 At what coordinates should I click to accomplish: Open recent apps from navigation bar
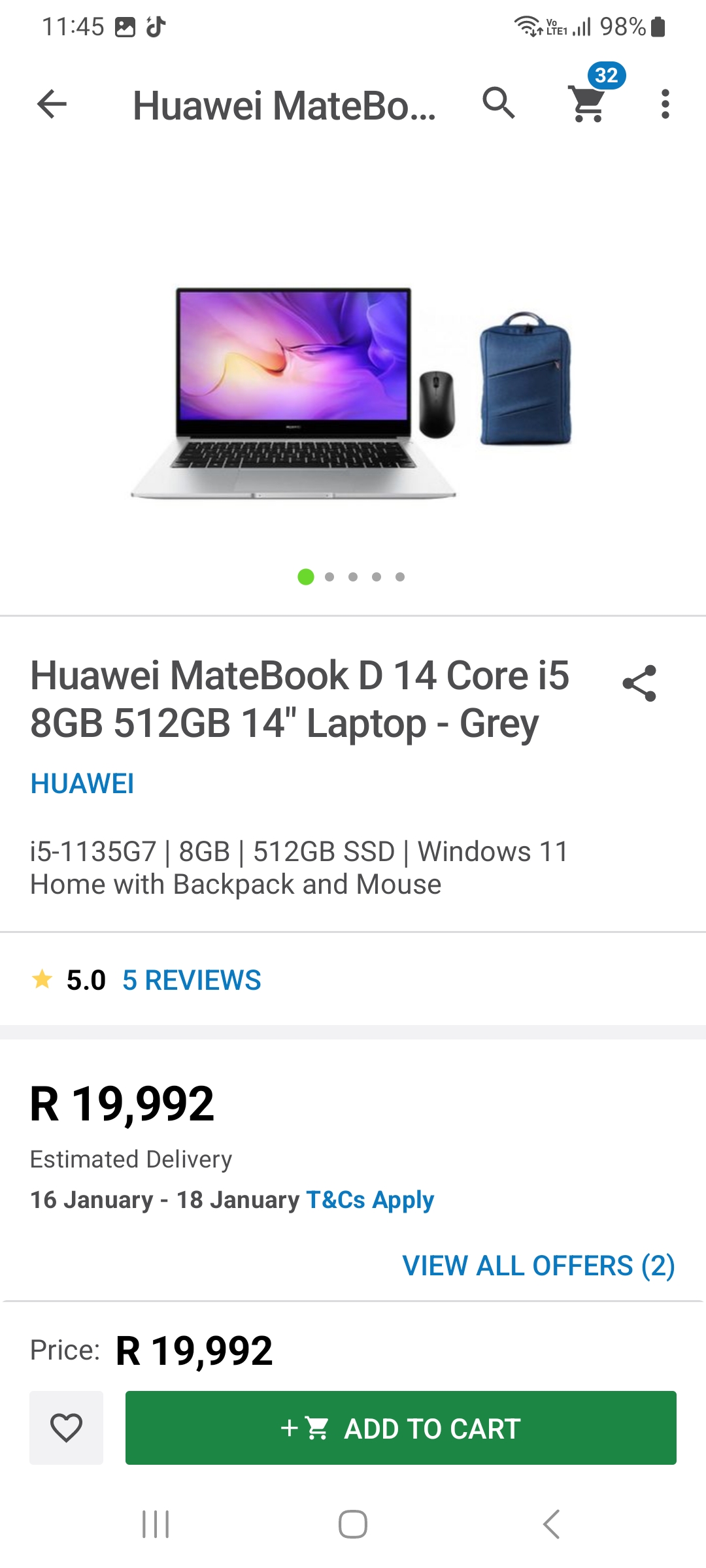156,1524
